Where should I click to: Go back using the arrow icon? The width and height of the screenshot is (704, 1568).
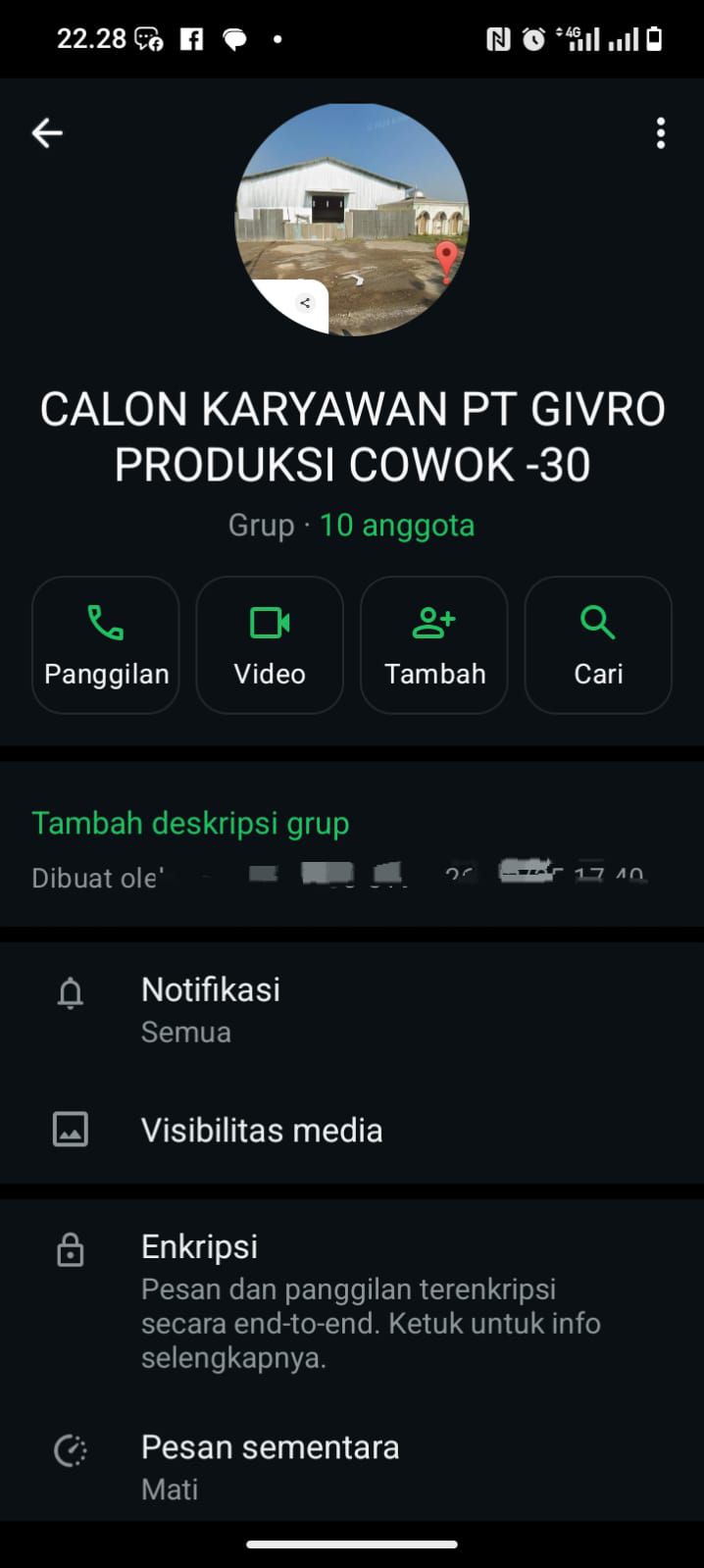click(47, 133)
